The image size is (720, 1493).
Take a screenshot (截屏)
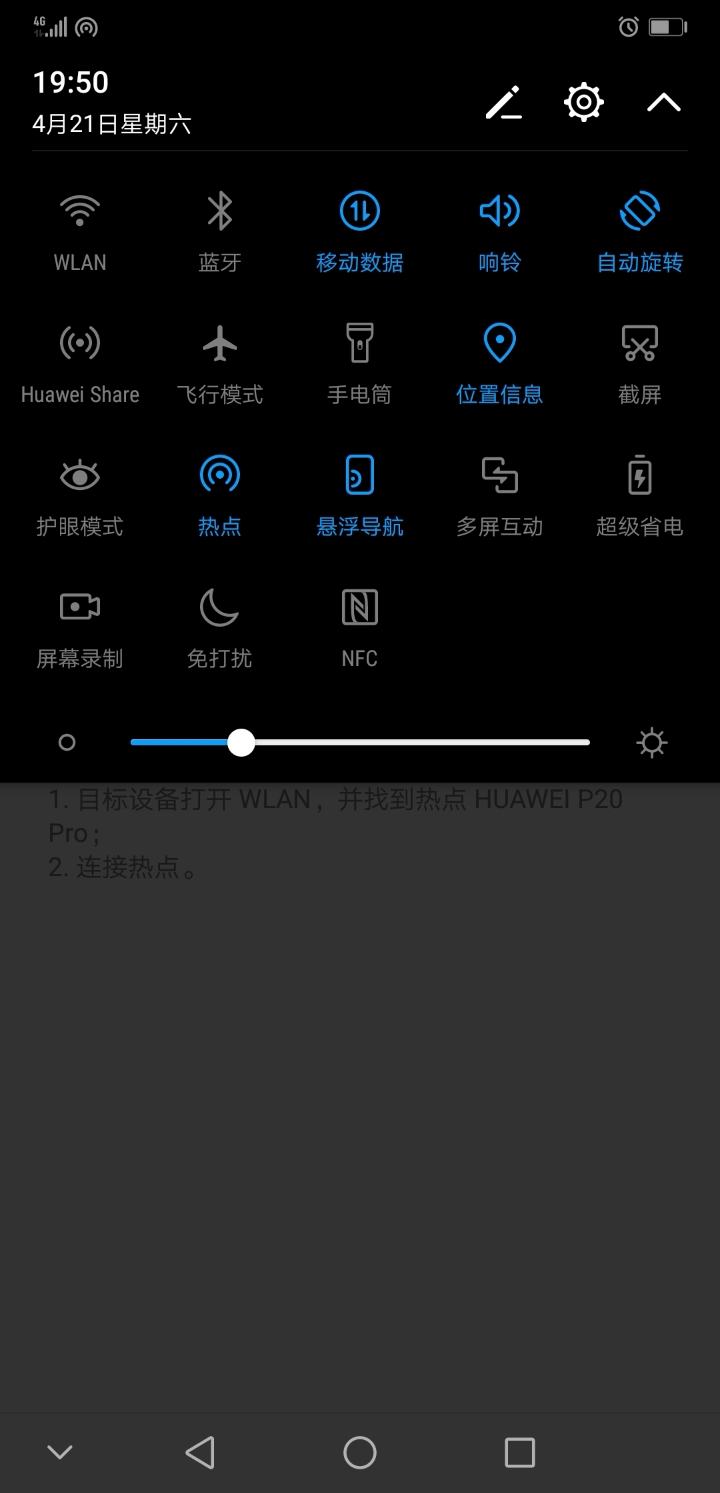tap(640, 344)
